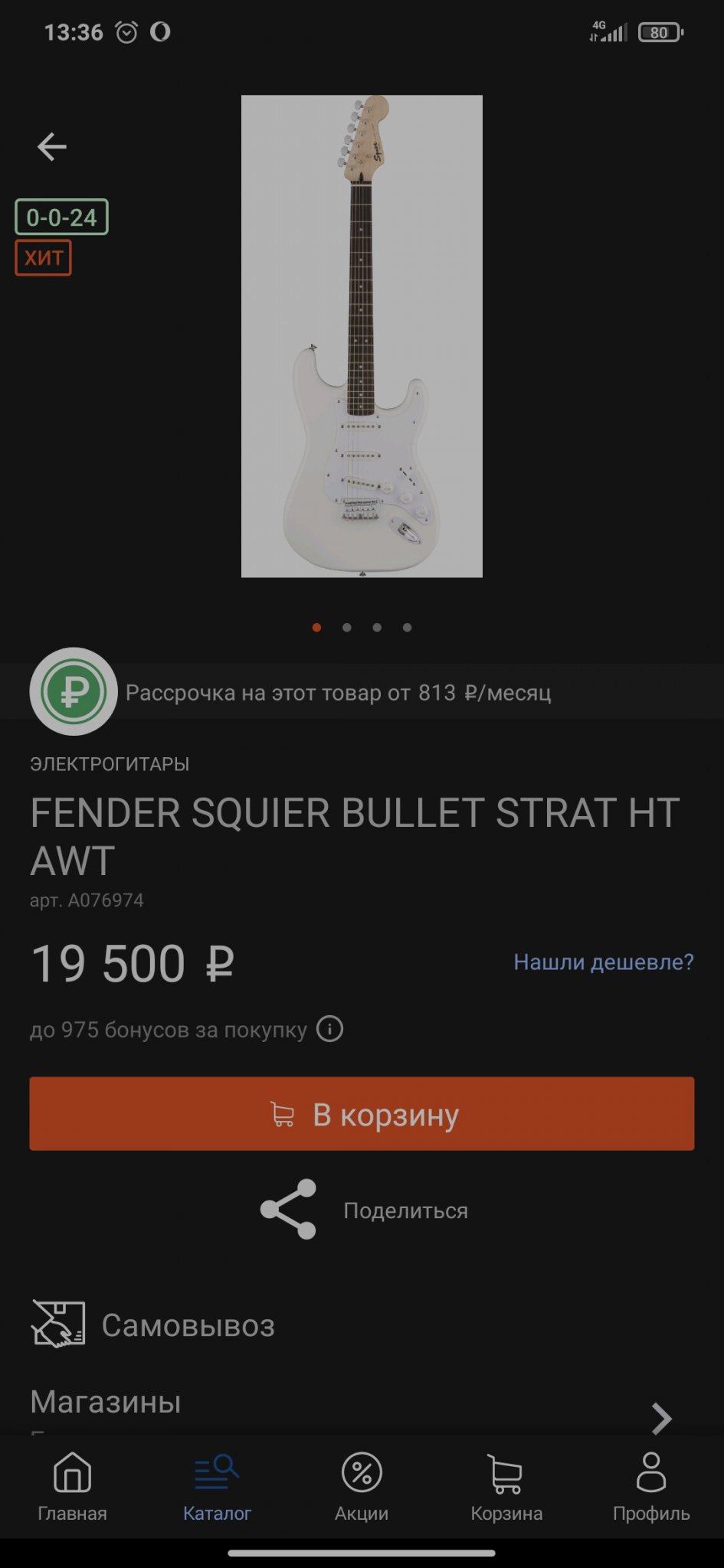Open the 'Корзина' tab

tap(506, 1487)
